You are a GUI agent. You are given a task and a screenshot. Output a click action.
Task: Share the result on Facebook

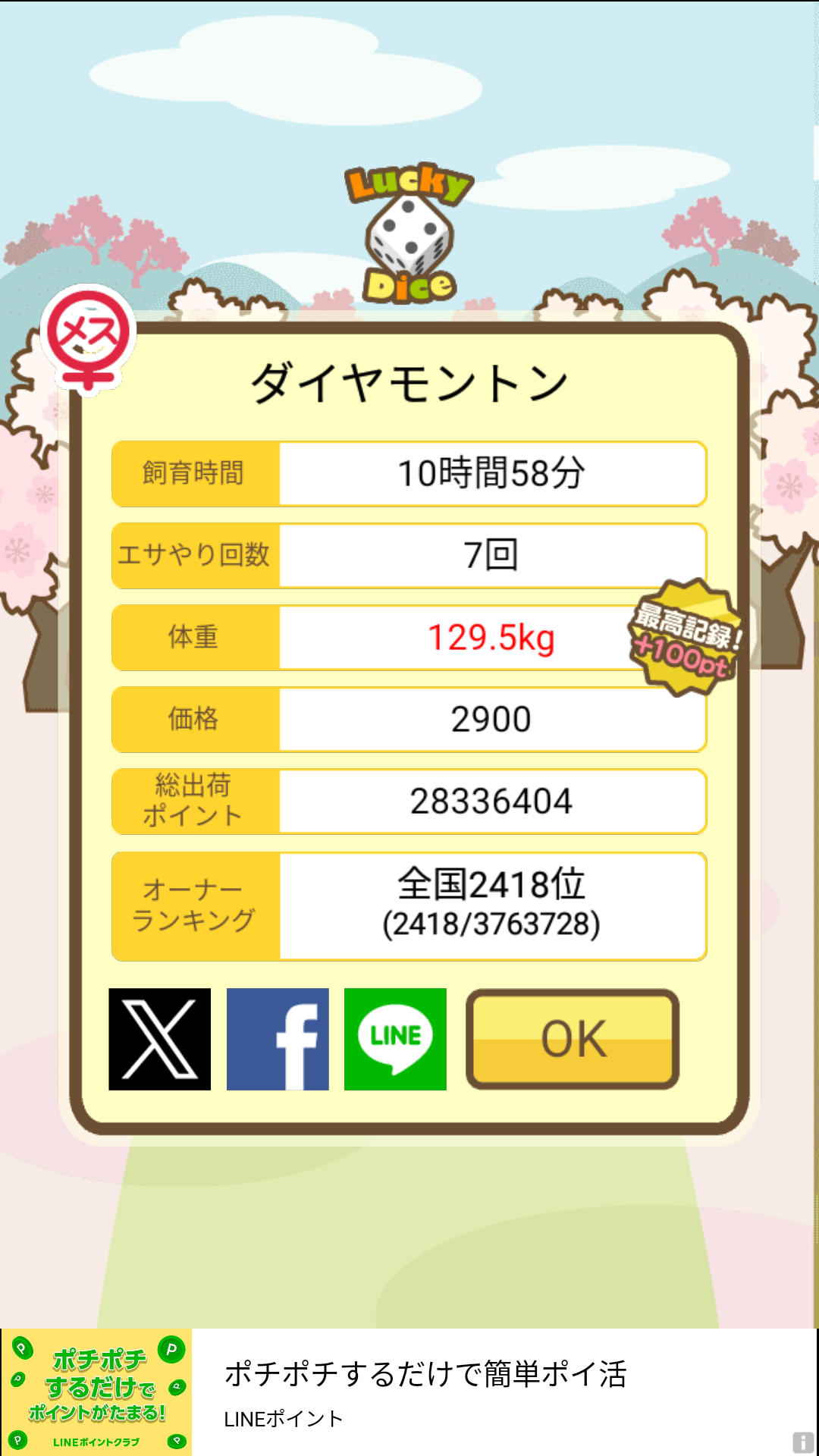click(278, 1039)
